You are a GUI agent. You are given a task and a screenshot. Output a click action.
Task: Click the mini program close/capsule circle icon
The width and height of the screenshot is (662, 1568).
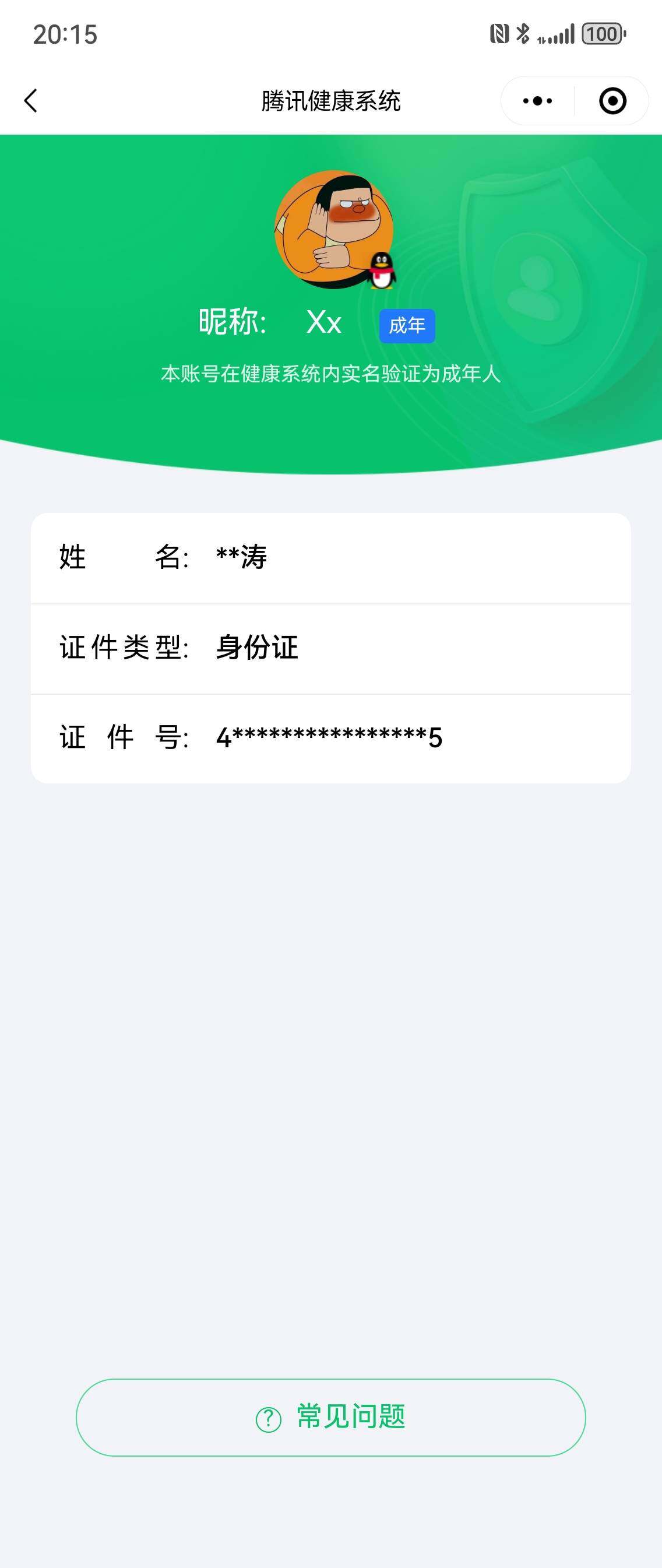click(611, 100)
